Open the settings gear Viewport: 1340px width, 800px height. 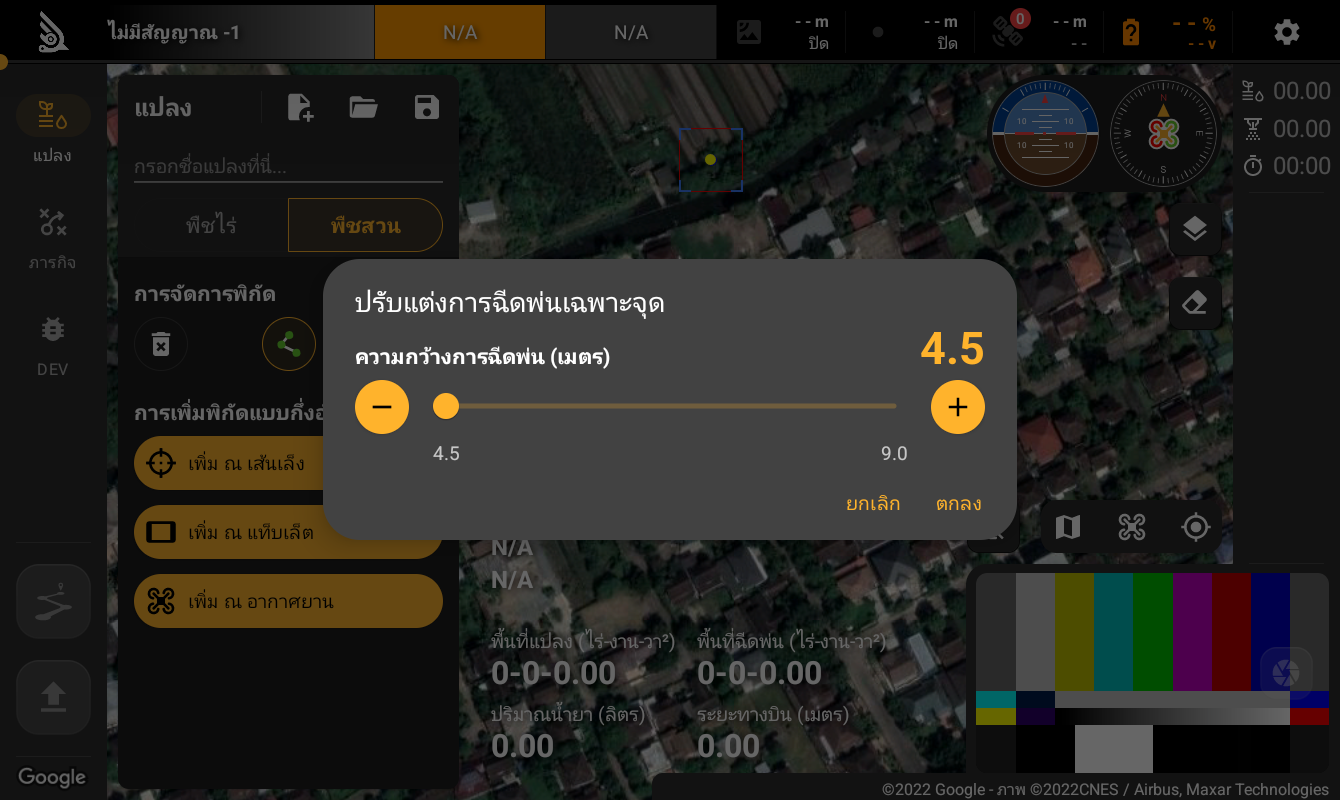pyautogui.click(x=1286, y=32)
